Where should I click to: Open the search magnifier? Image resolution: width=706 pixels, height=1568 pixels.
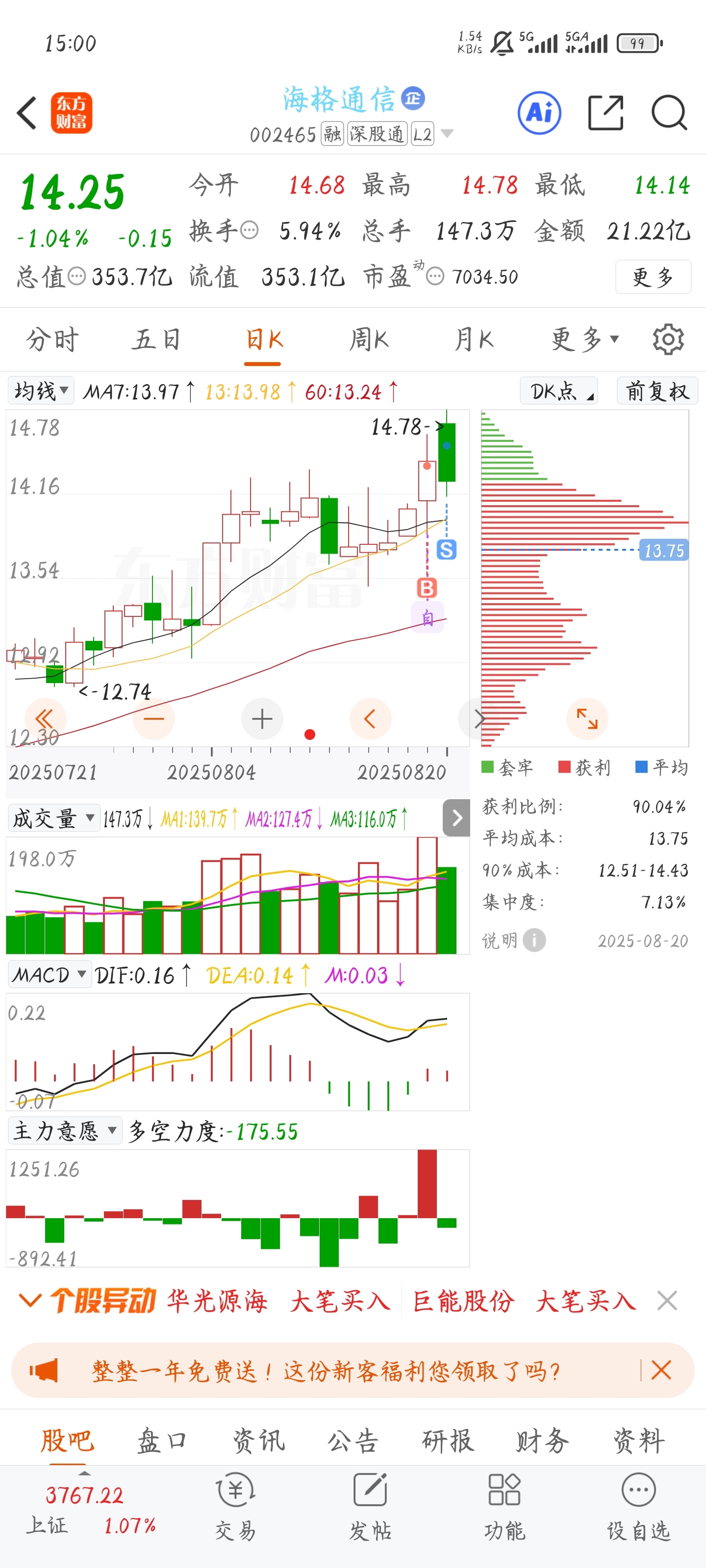[x=669, y=113]
